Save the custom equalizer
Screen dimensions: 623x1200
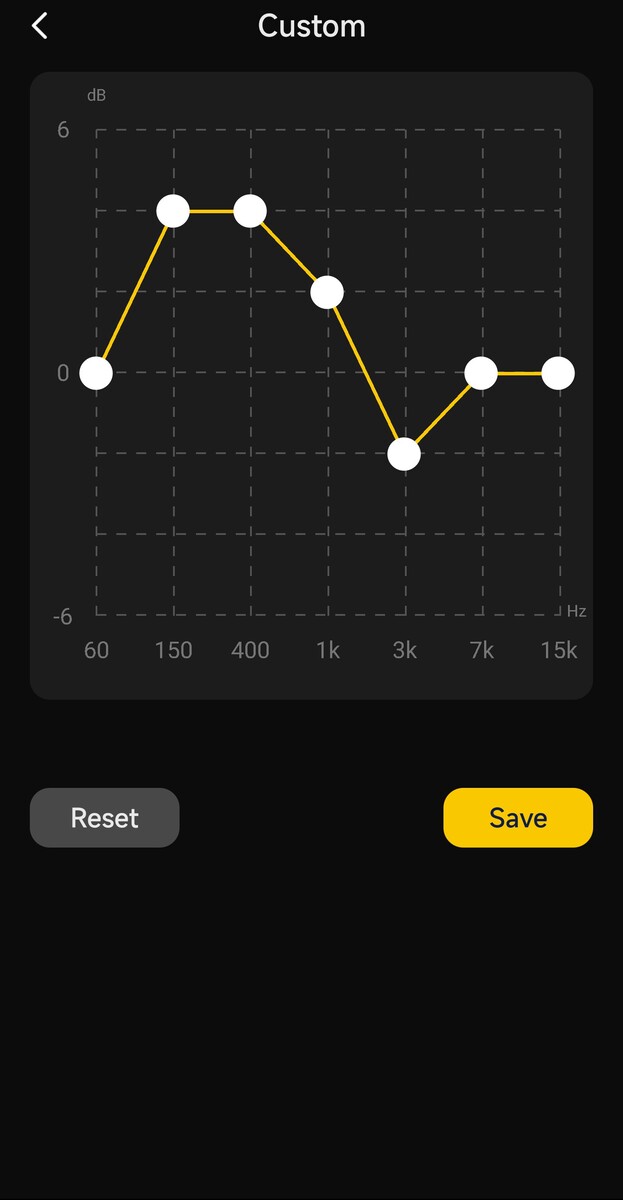(518, 818)
